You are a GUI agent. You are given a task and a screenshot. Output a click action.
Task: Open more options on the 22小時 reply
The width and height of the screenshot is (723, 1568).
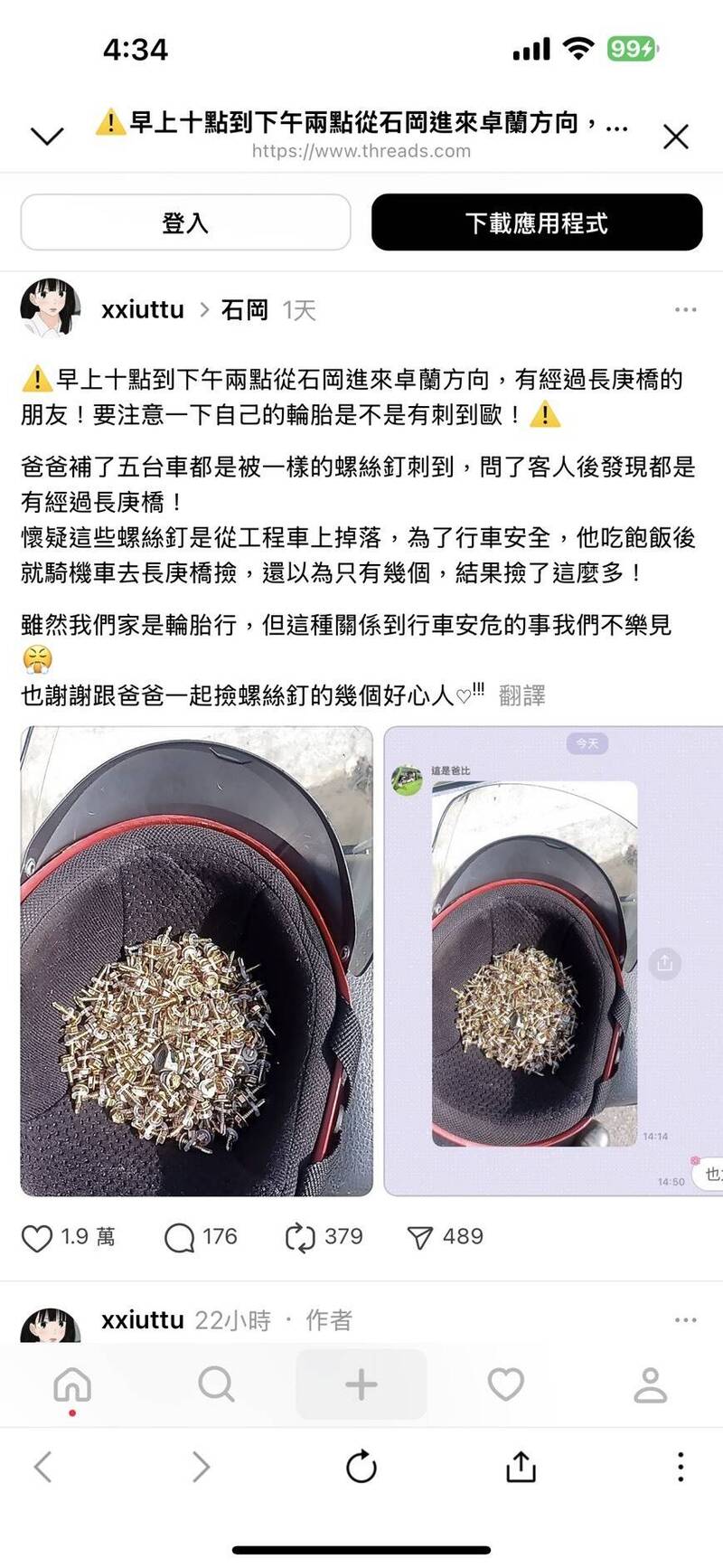coord(685,1320)
